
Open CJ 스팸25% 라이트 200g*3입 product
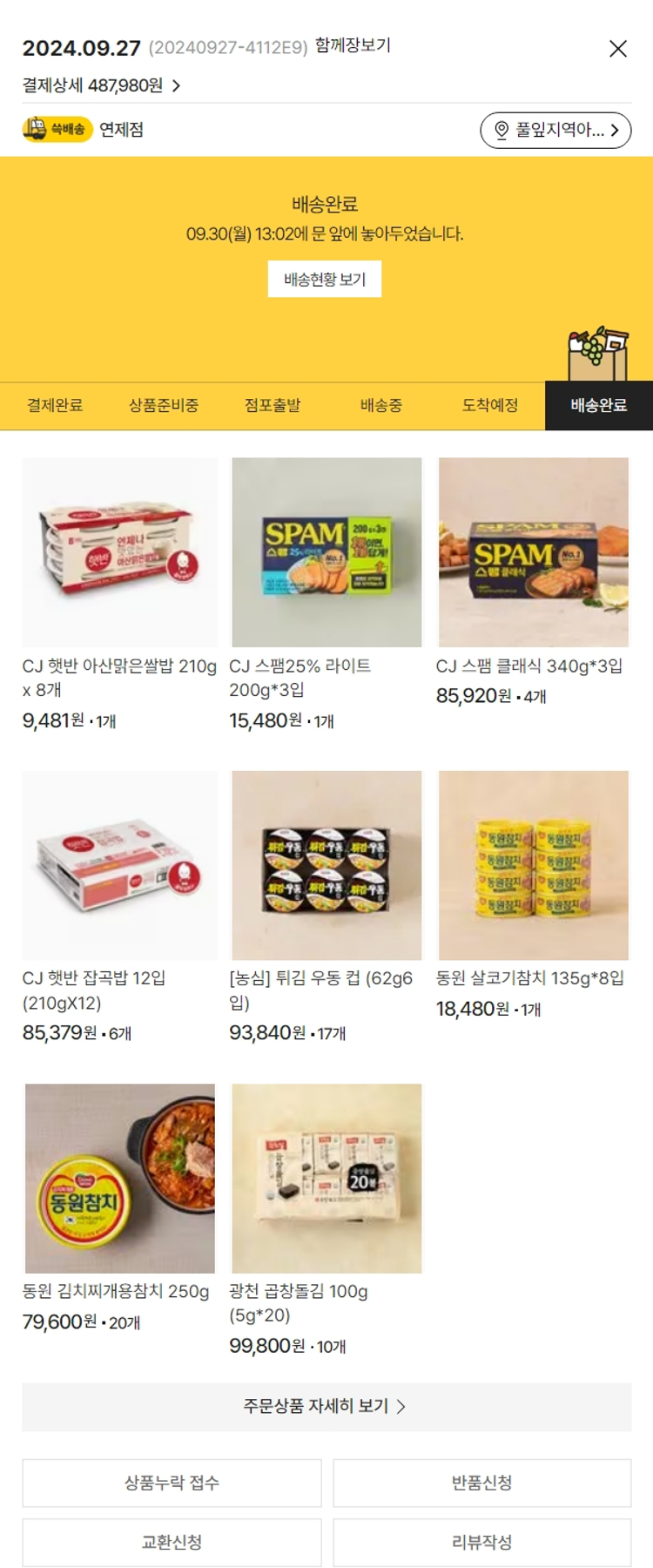coord(326,552)
